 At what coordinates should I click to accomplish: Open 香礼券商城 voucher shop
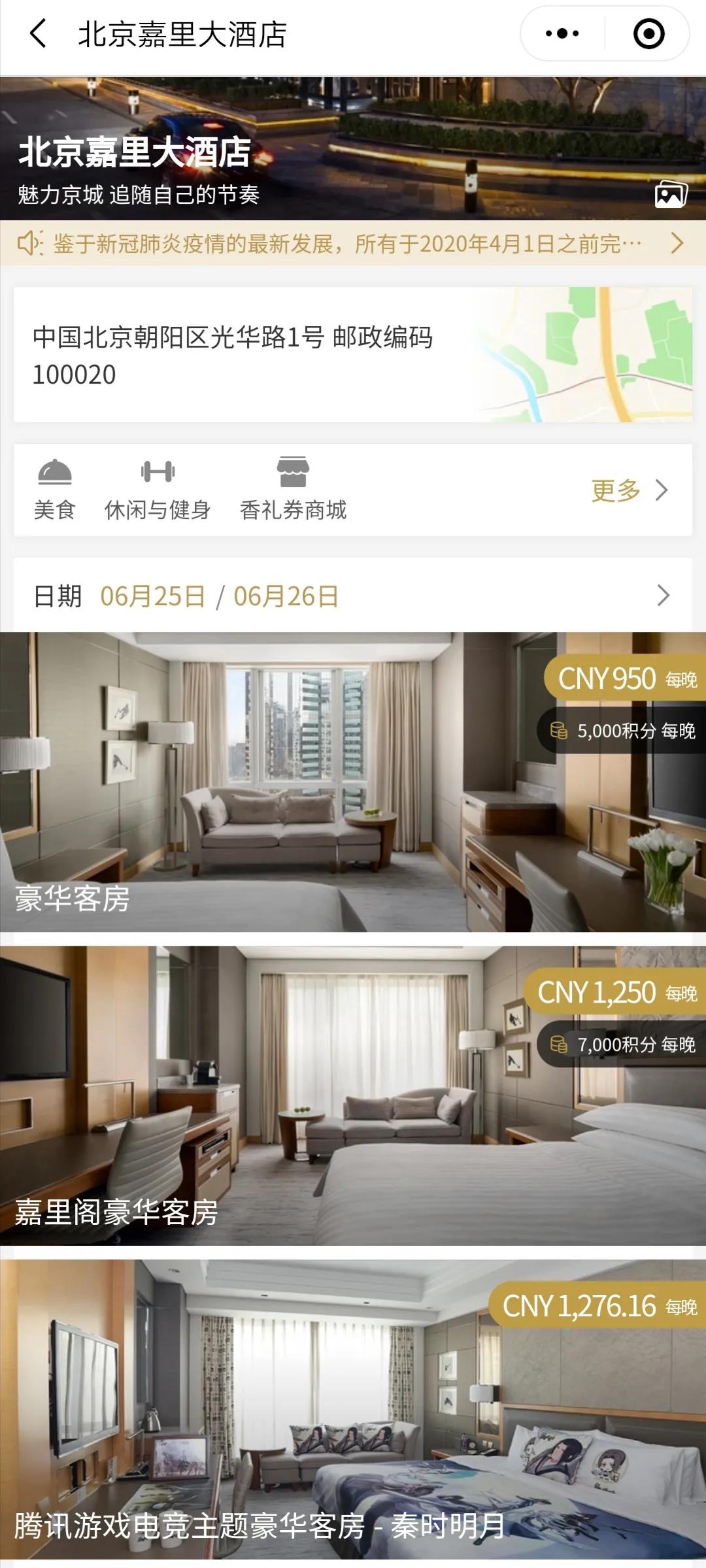293,490
